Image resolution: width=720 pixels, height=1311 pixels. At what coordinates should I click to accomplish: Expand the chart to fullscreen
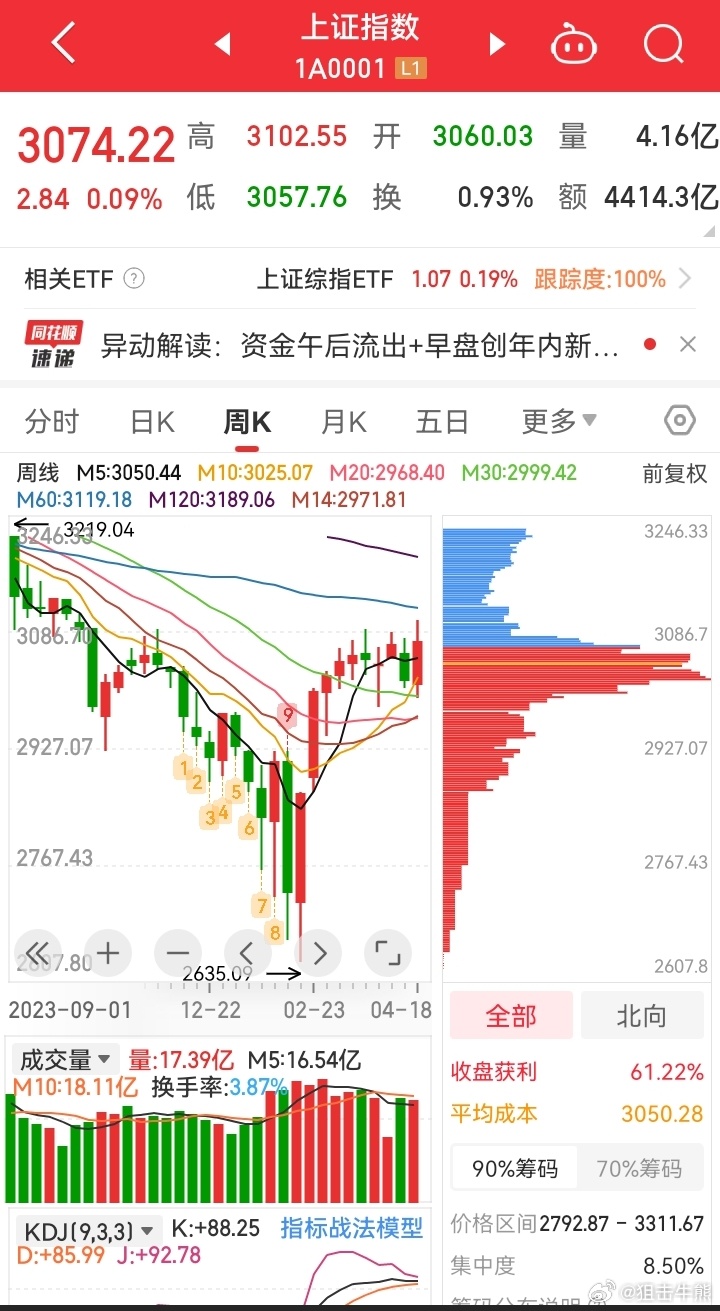[x=388, y=954]
